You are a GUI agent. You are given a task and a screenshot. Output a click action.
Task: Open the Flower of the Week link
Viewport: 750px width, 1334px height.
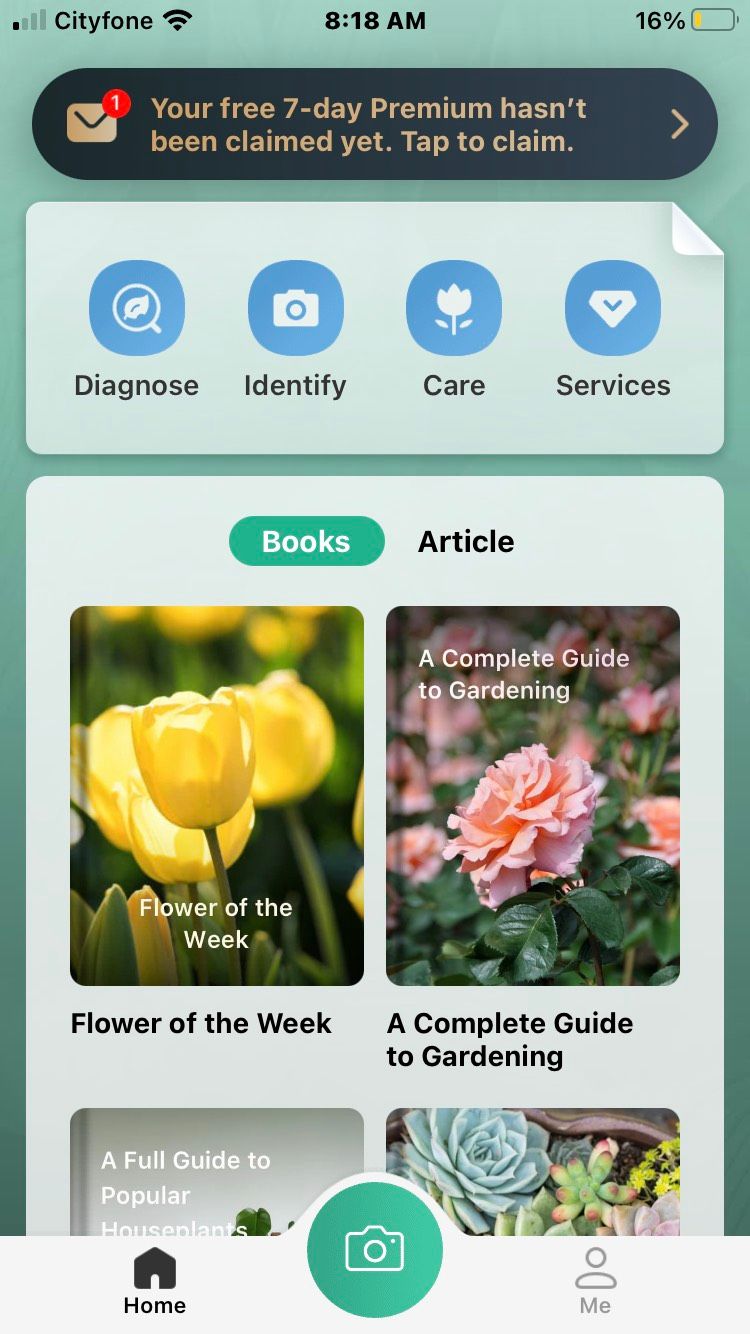click(x=216, y=794)
